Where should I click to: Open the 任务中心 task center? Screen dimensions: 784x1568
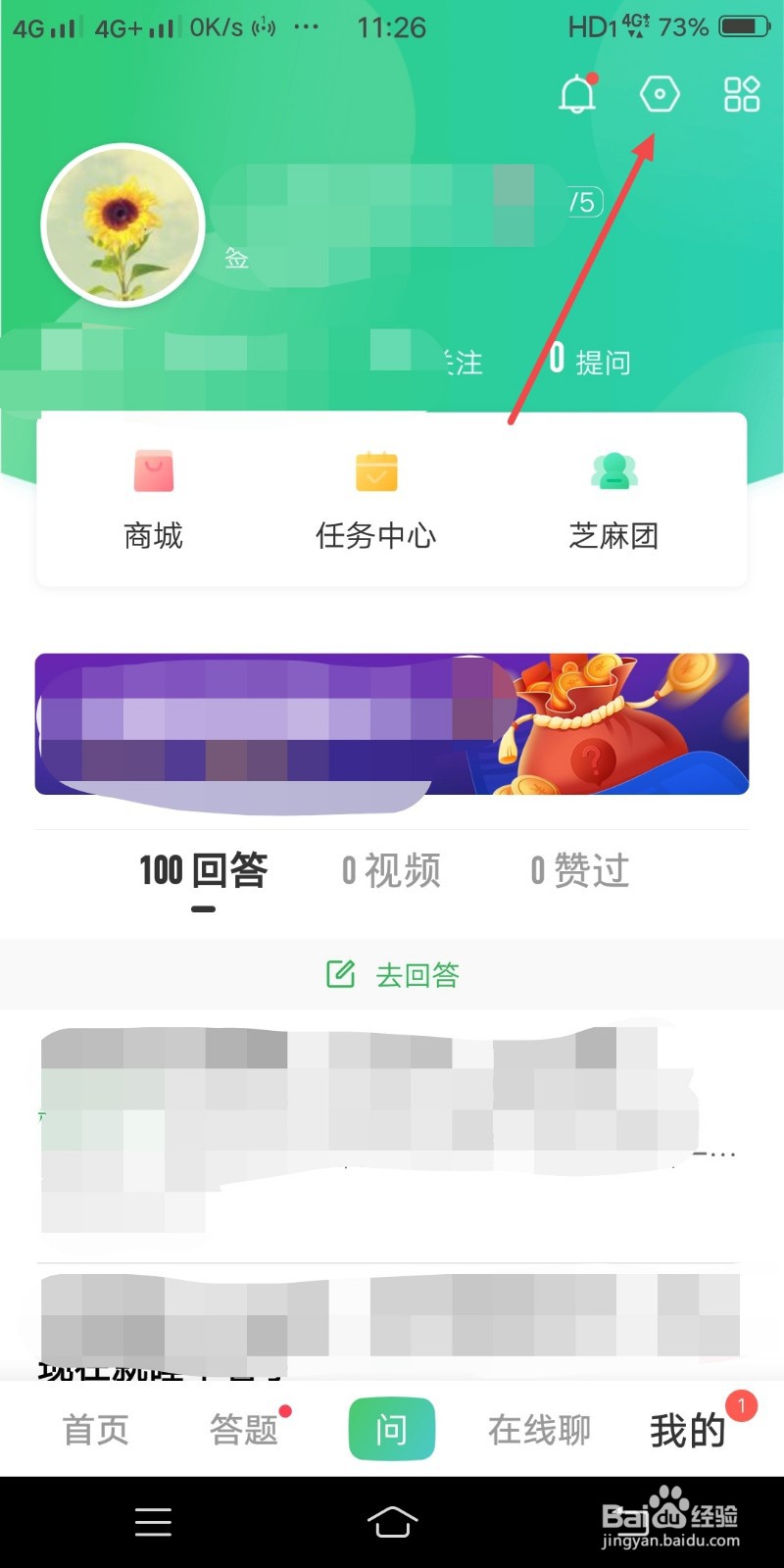(375, 498)
